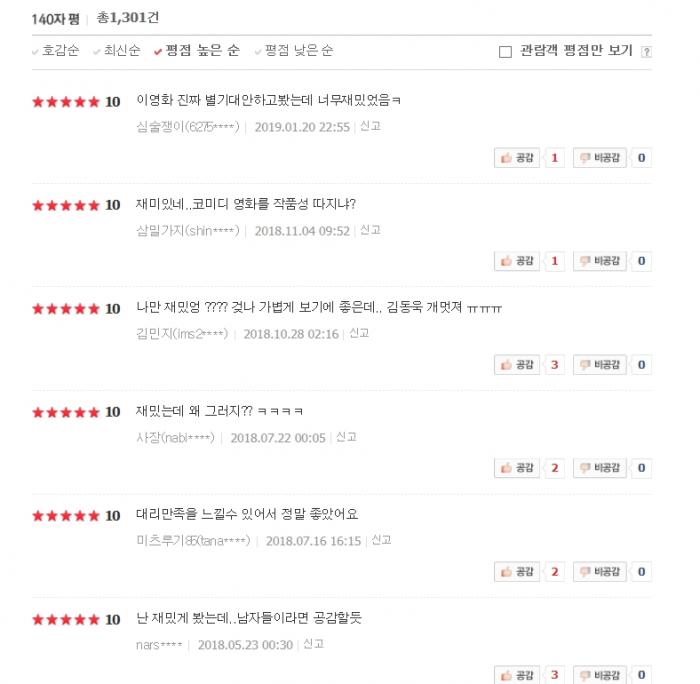Tap 비공감 on 김민지's review

600,365
